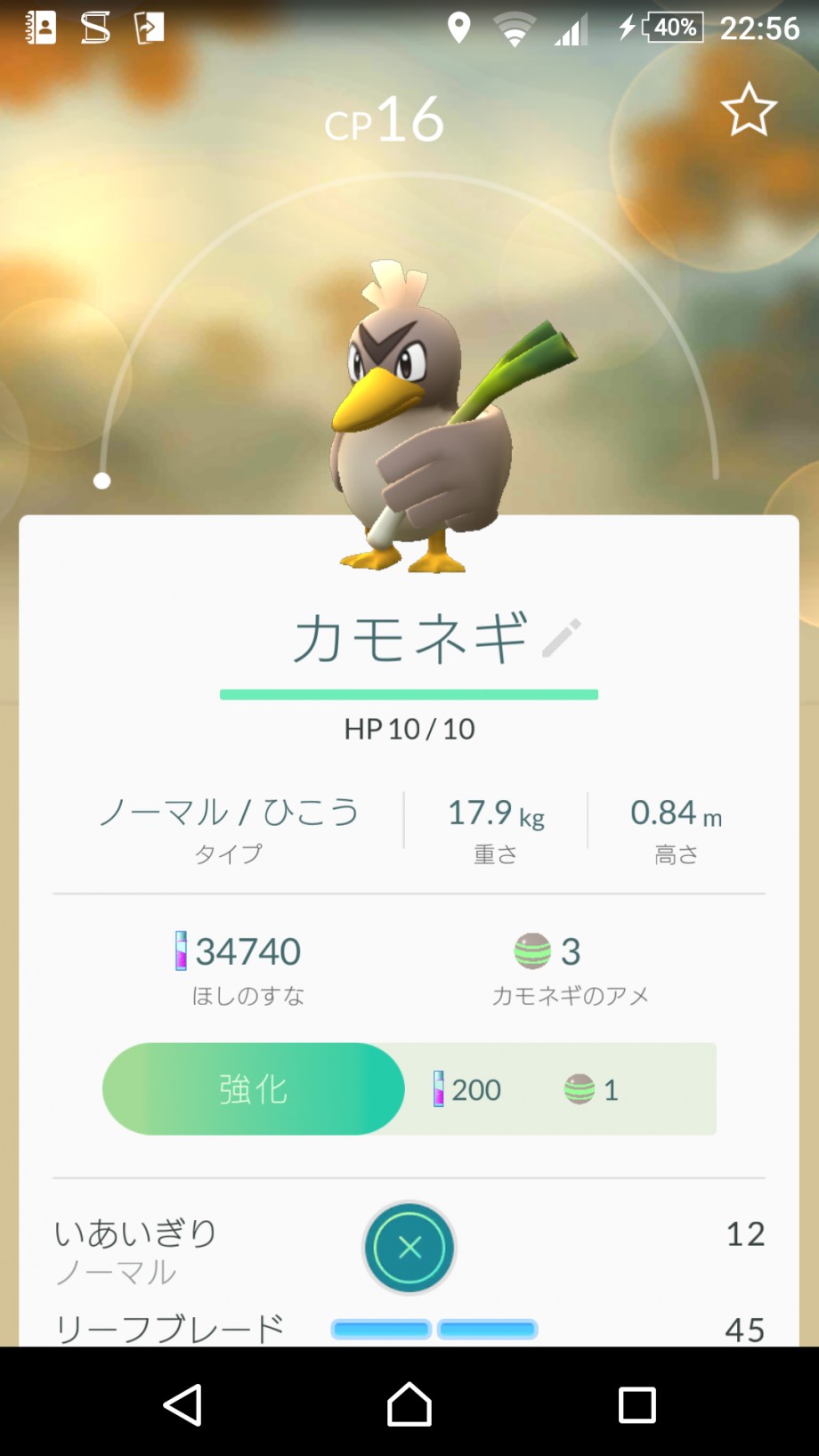Open the recent apps overview

point(637,1405)
